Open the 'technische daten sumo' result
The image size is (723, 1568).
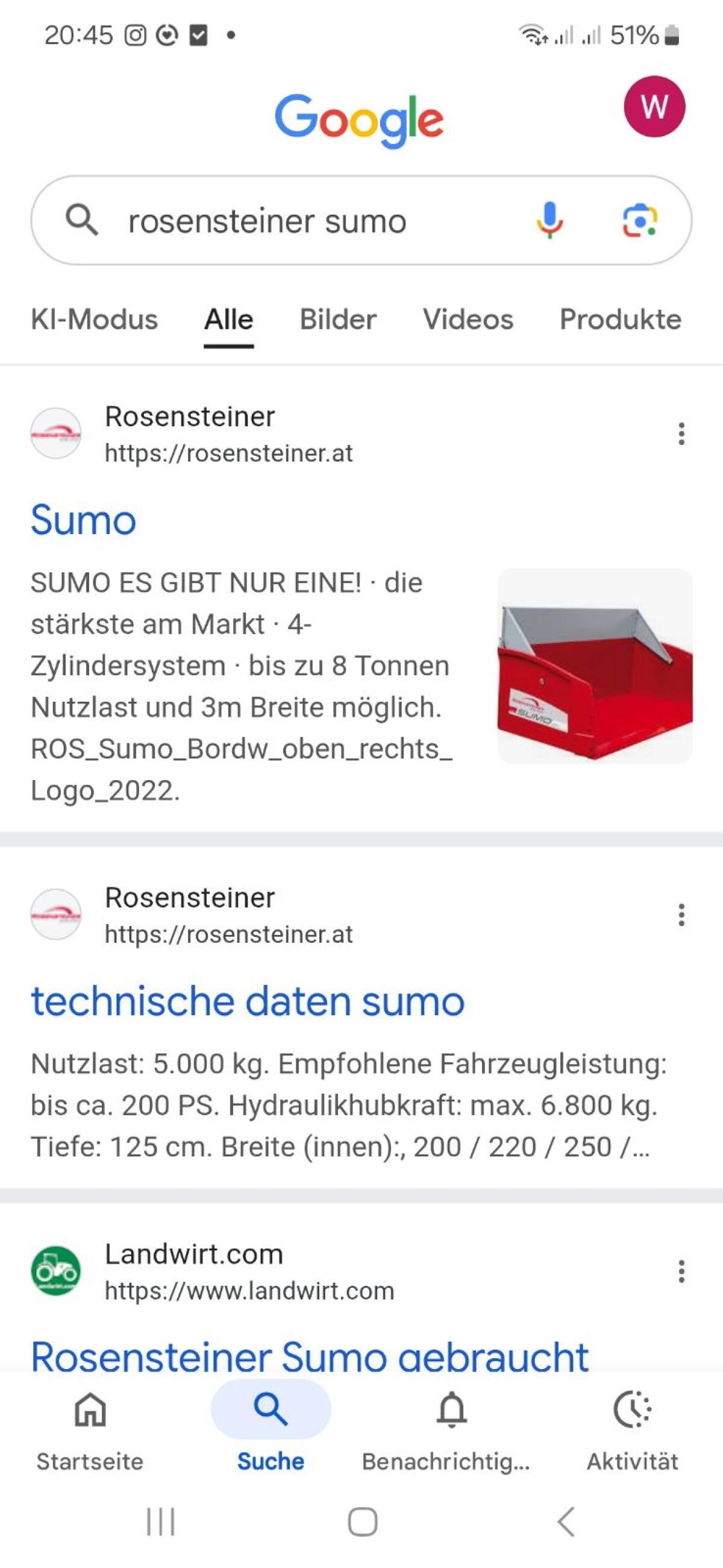pos(248,1001)
